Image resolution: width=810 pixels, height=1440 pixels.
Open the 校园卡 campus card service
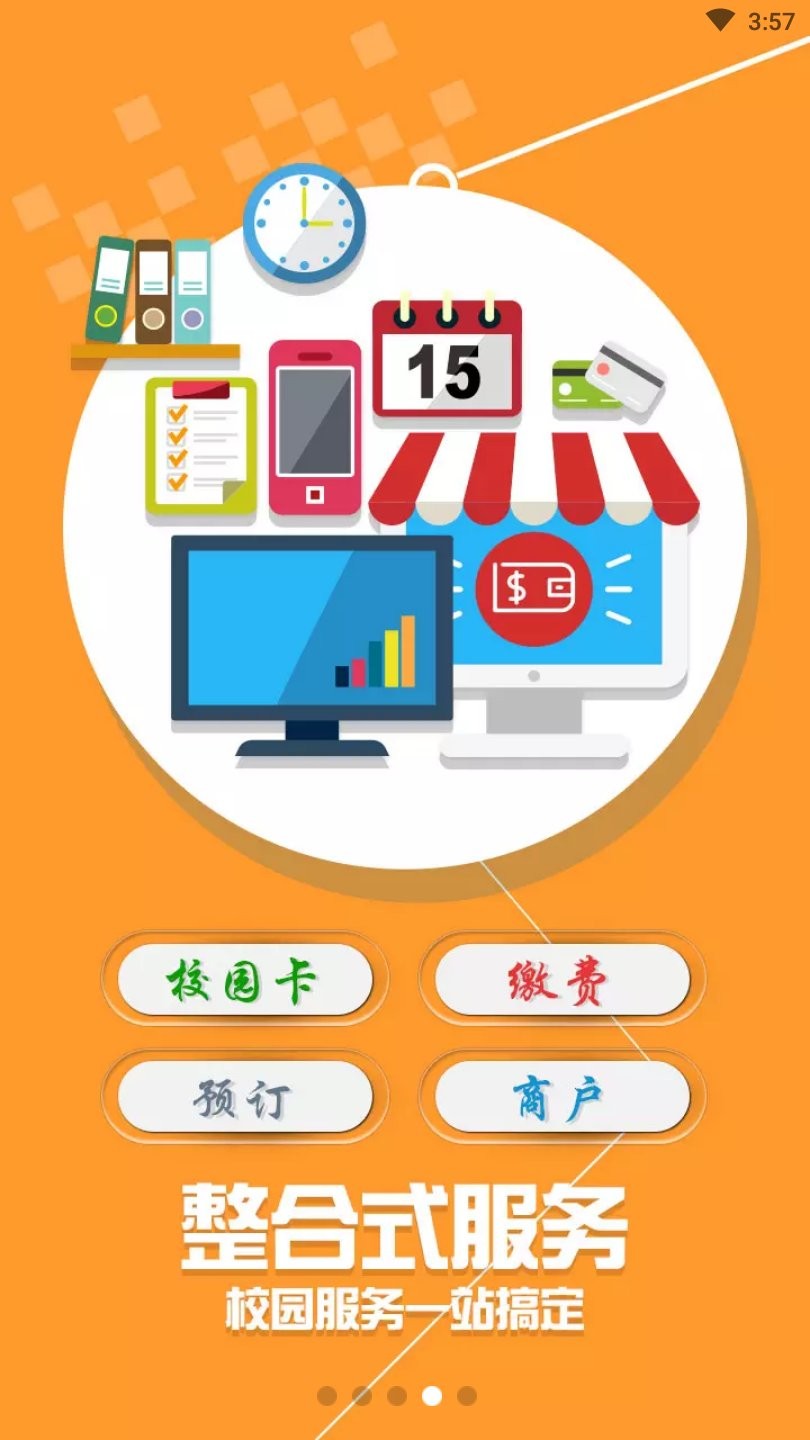click(245, 980)
